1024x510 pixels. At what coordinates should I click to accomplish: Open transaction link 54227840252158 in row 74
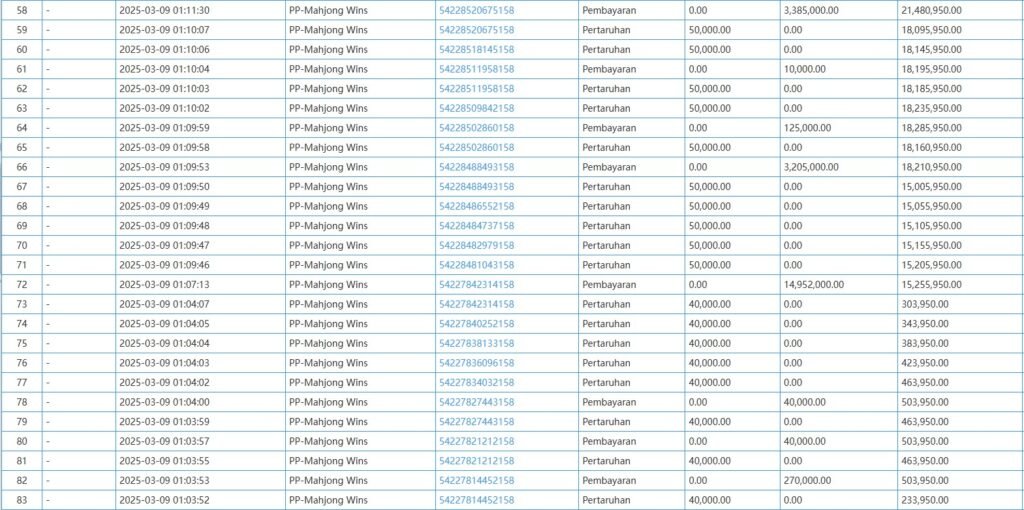click(476, 323)
